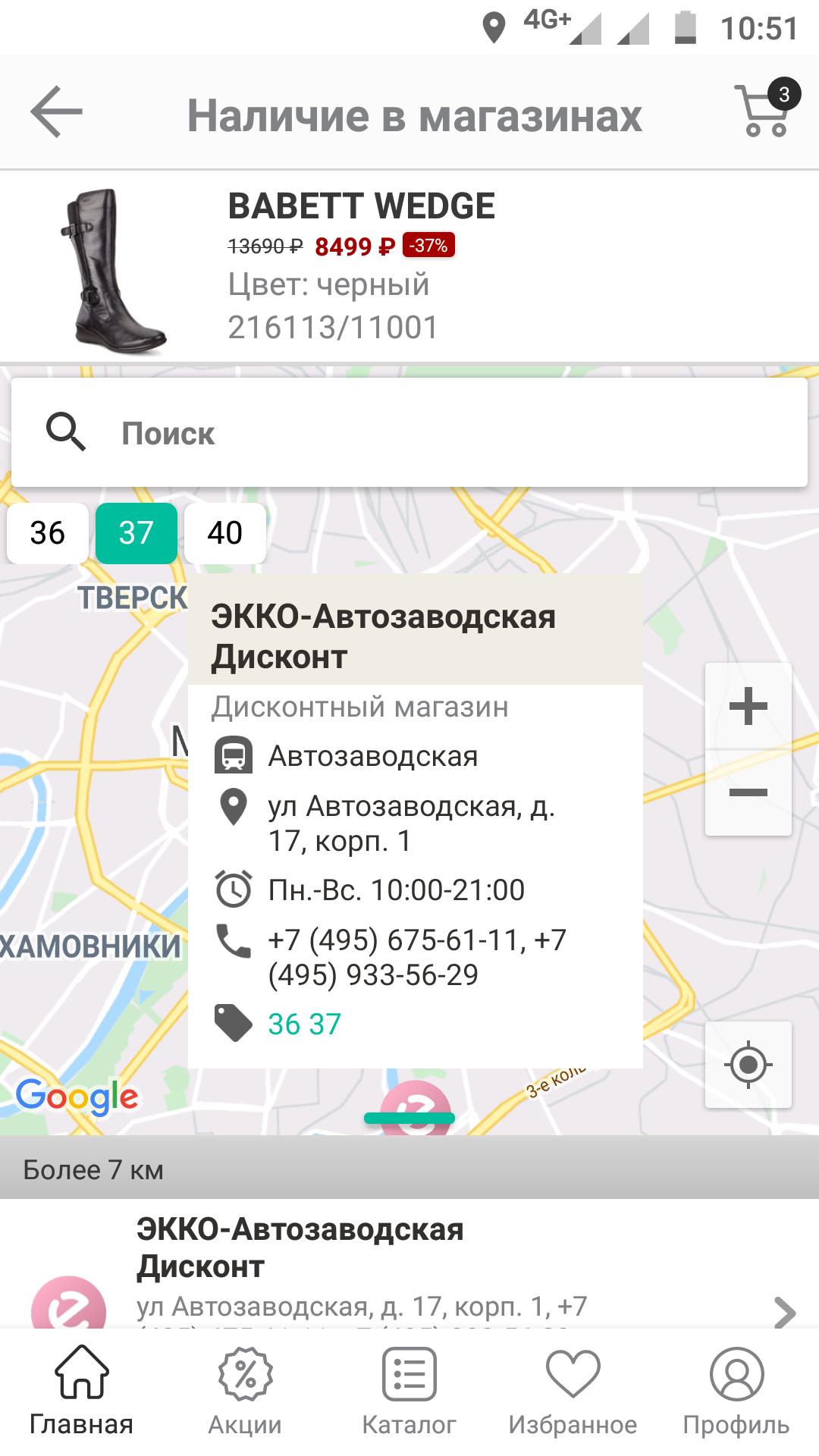Deselect the size 37 chip
The width and height of the screenshot is (819, 1456).
136,533
